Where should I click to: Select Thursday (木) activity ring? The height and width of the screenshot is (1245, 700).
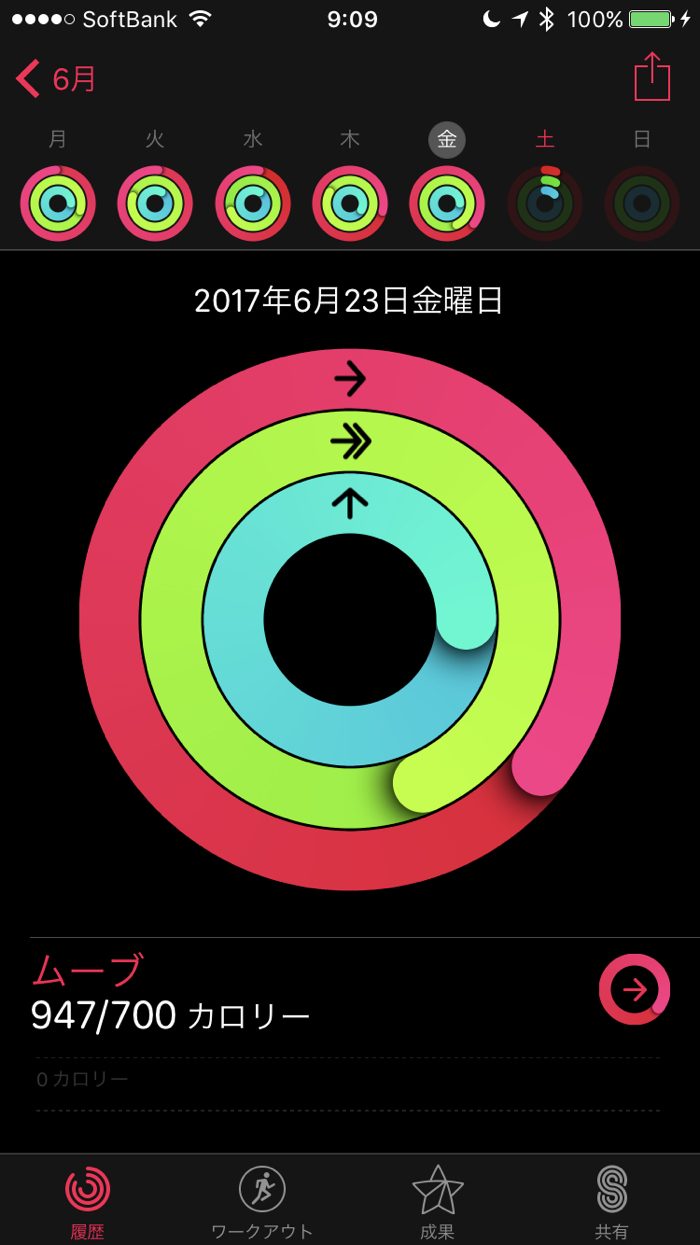[350, 204]
